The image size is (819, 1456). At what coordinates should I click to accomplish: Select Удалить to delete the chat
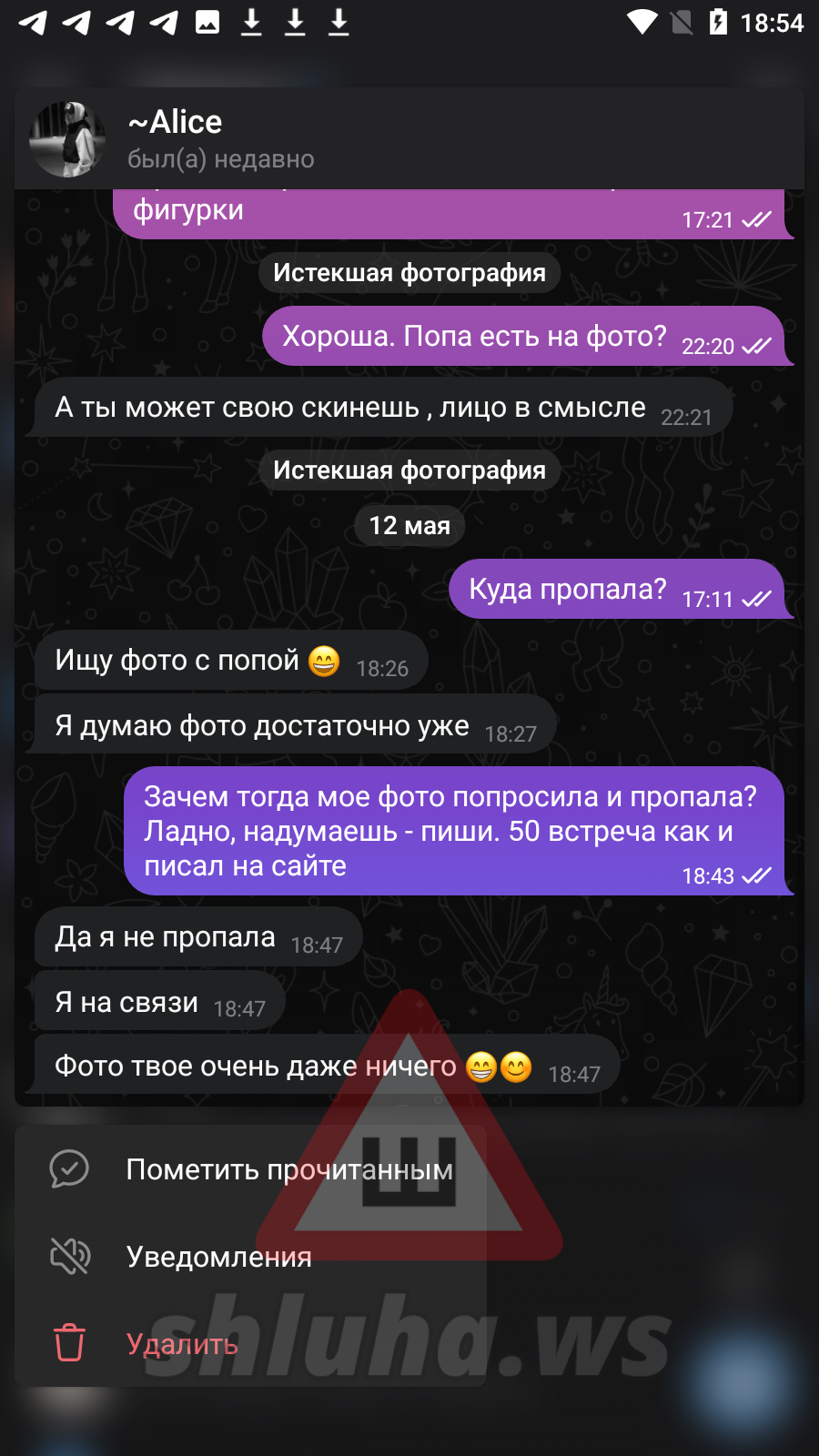(250, 1344)
